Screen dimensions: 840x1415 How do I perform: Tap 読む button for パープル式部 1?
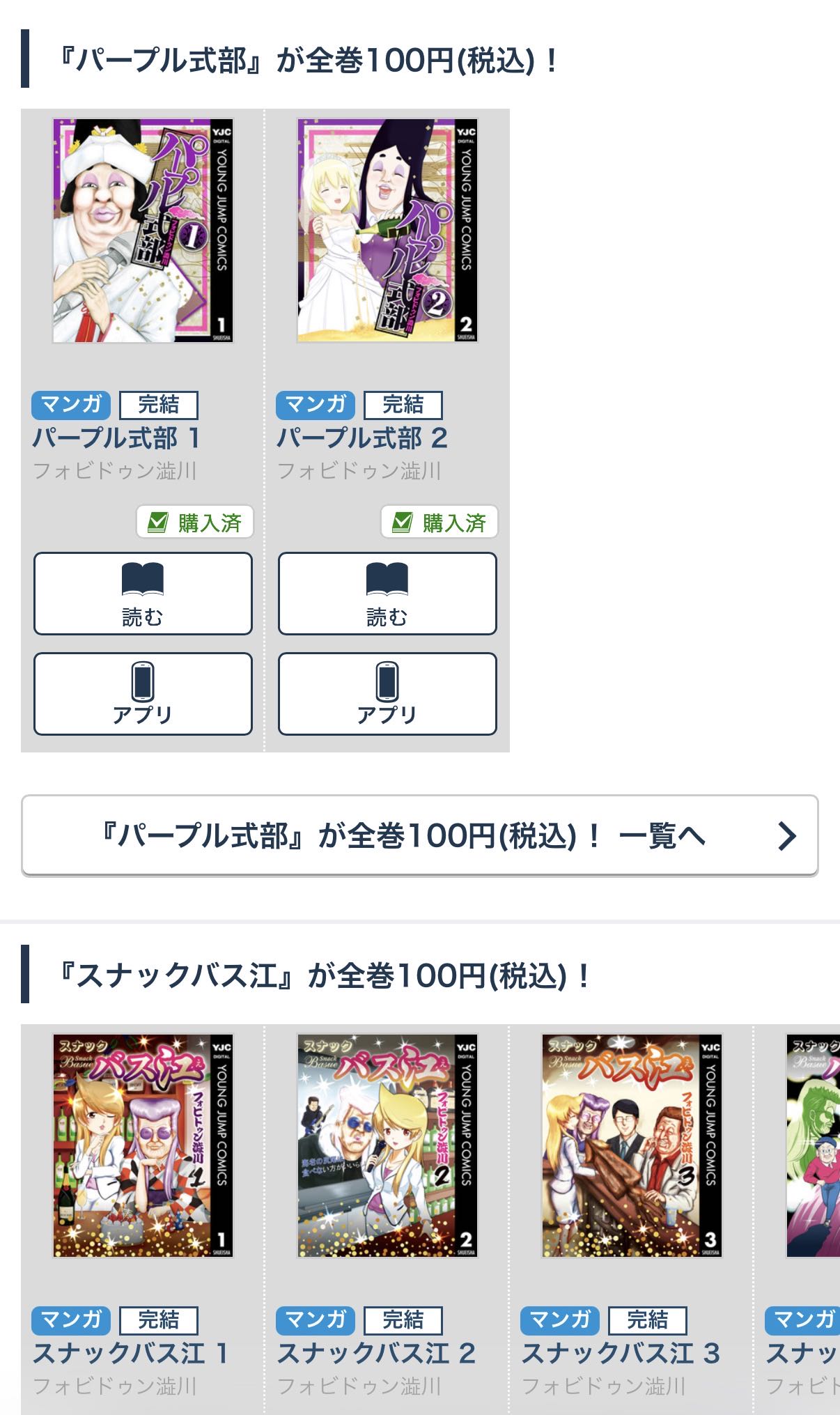143,594
